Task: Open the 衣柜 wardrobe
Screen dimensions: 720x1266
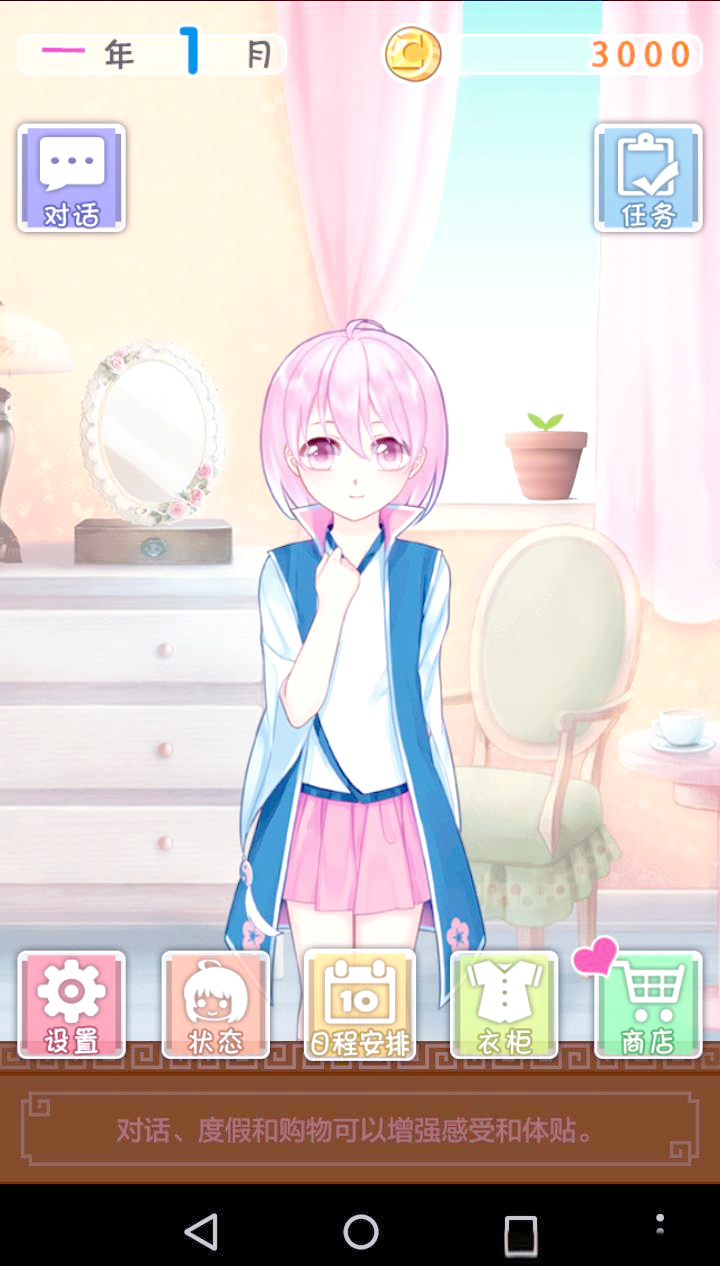Action: tap(504, 1004)
